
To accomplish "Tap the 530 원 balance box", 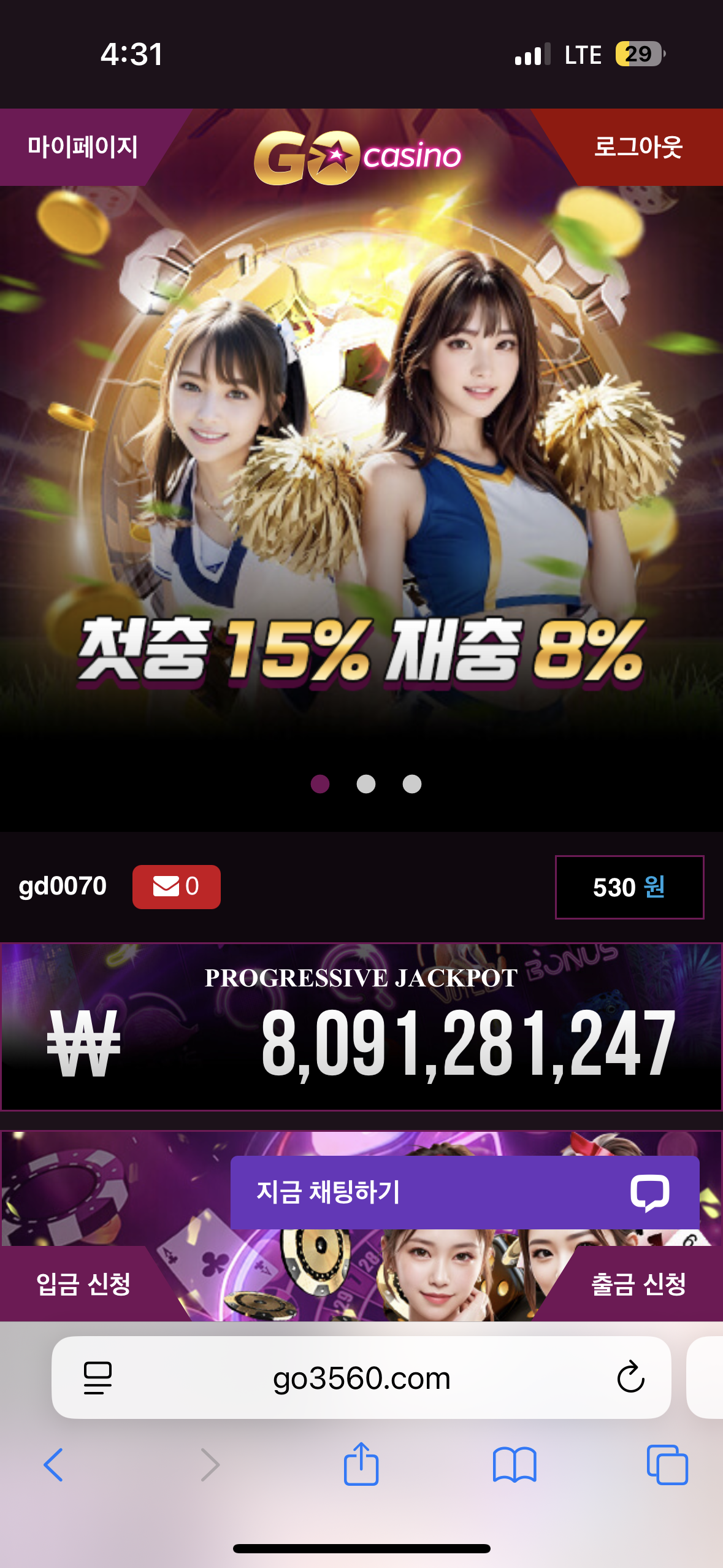I will (x=629, y=887).
